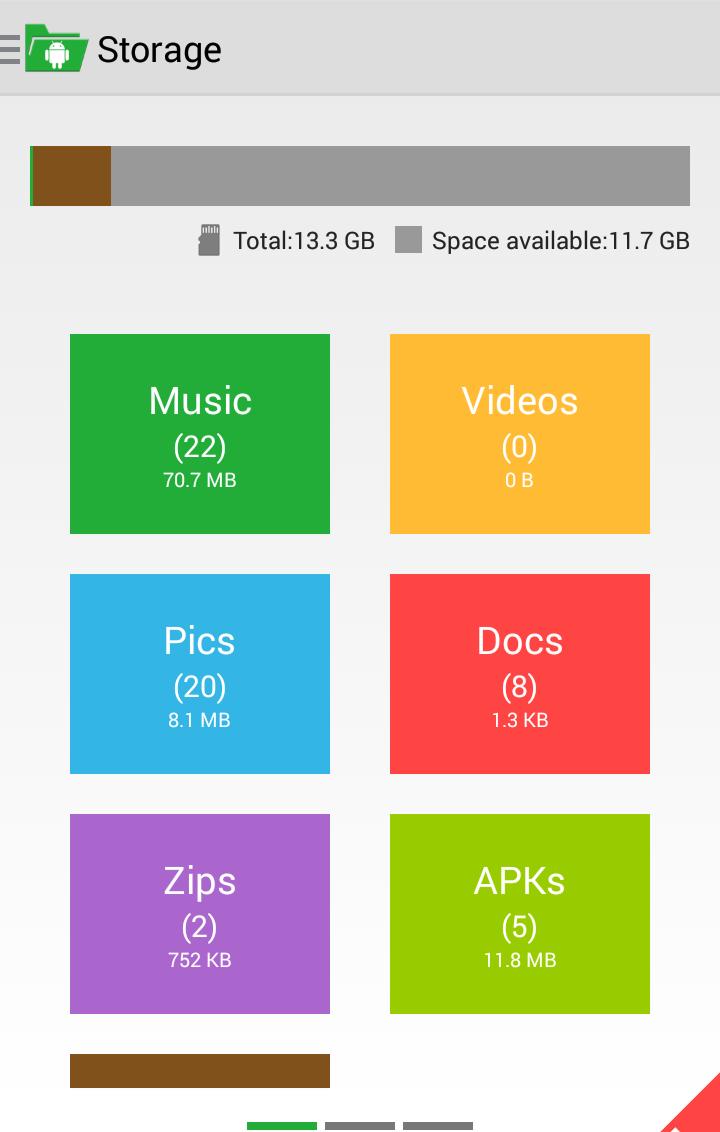Screen dimensions: 720x1132
Task: Open the Docs tile with 8 files
Action: (519, 673)
